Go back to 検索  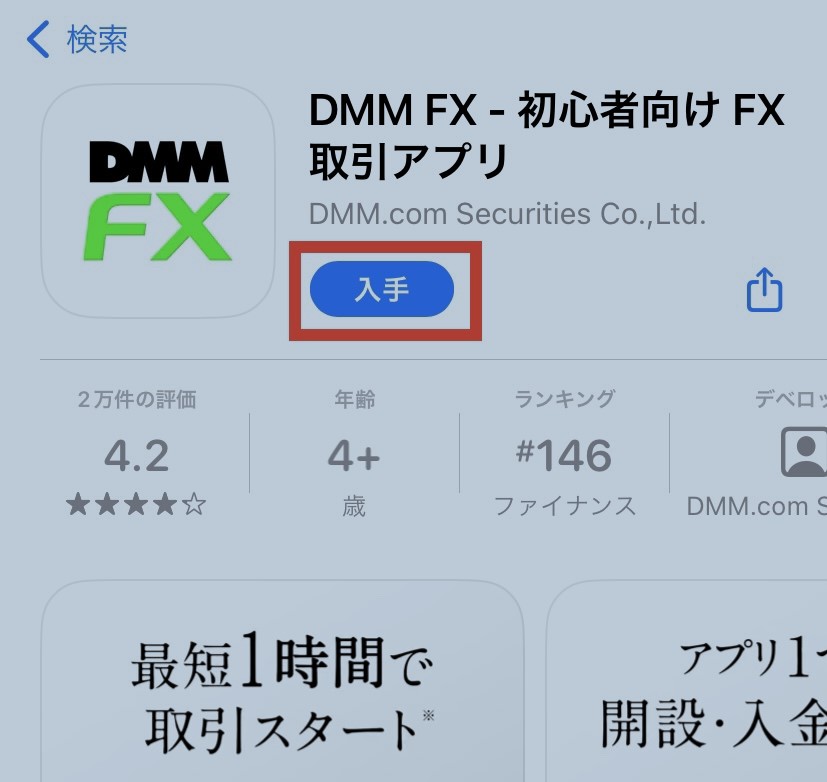(x=76, y=41)
